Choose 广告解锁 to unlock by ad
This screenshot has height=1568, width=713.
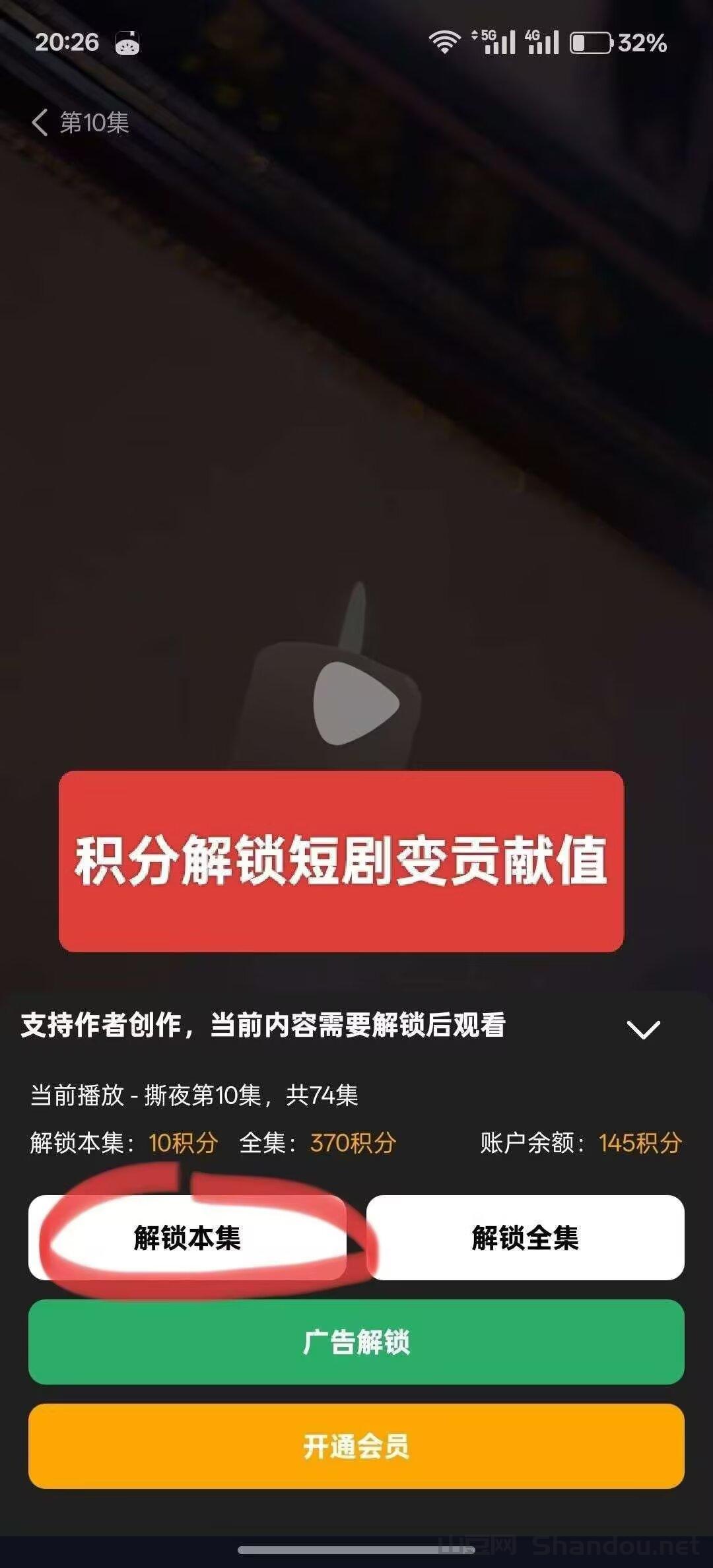(356, 1342)
